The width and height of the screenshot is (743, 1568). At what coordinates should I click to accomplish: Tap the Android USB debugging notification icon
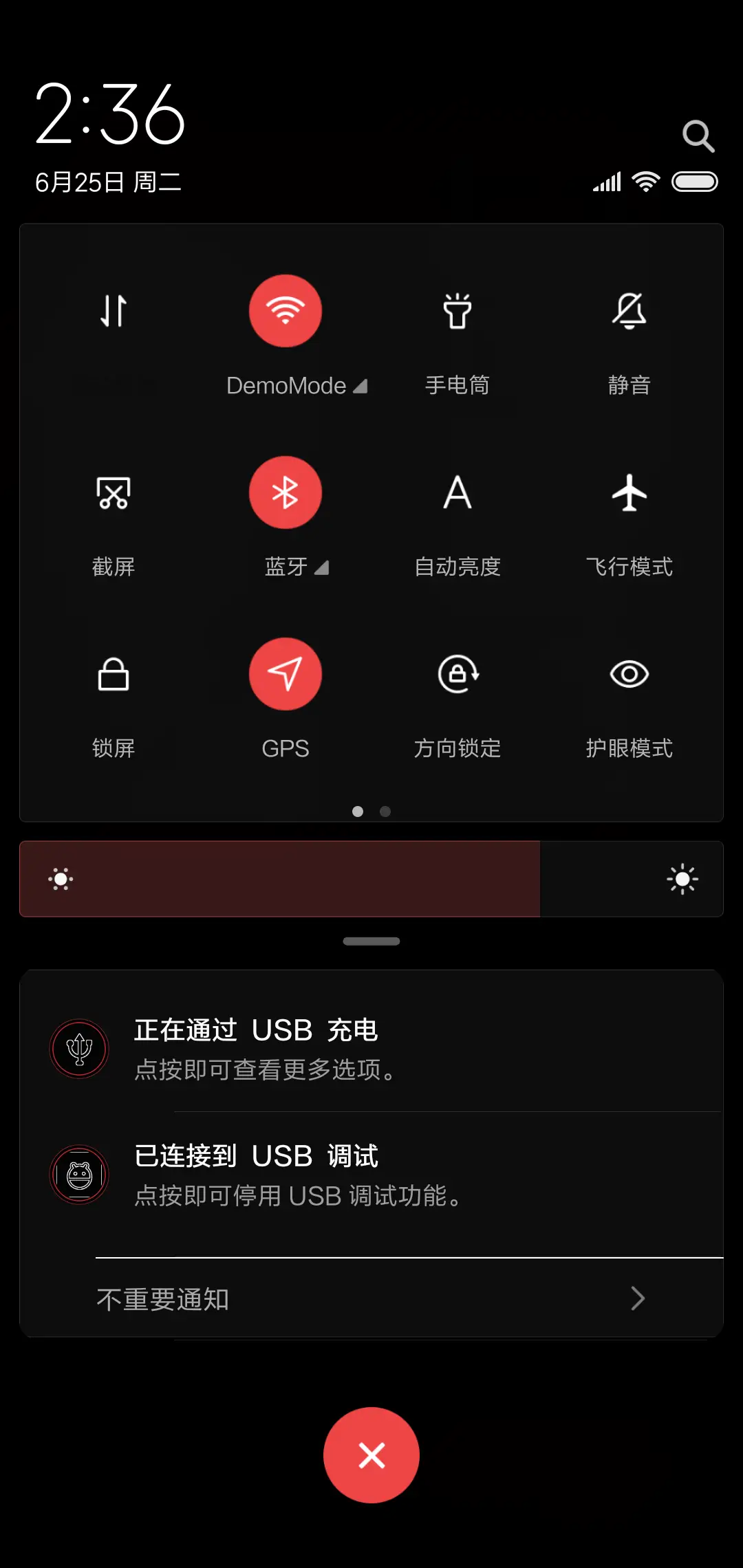point(78,1174)
